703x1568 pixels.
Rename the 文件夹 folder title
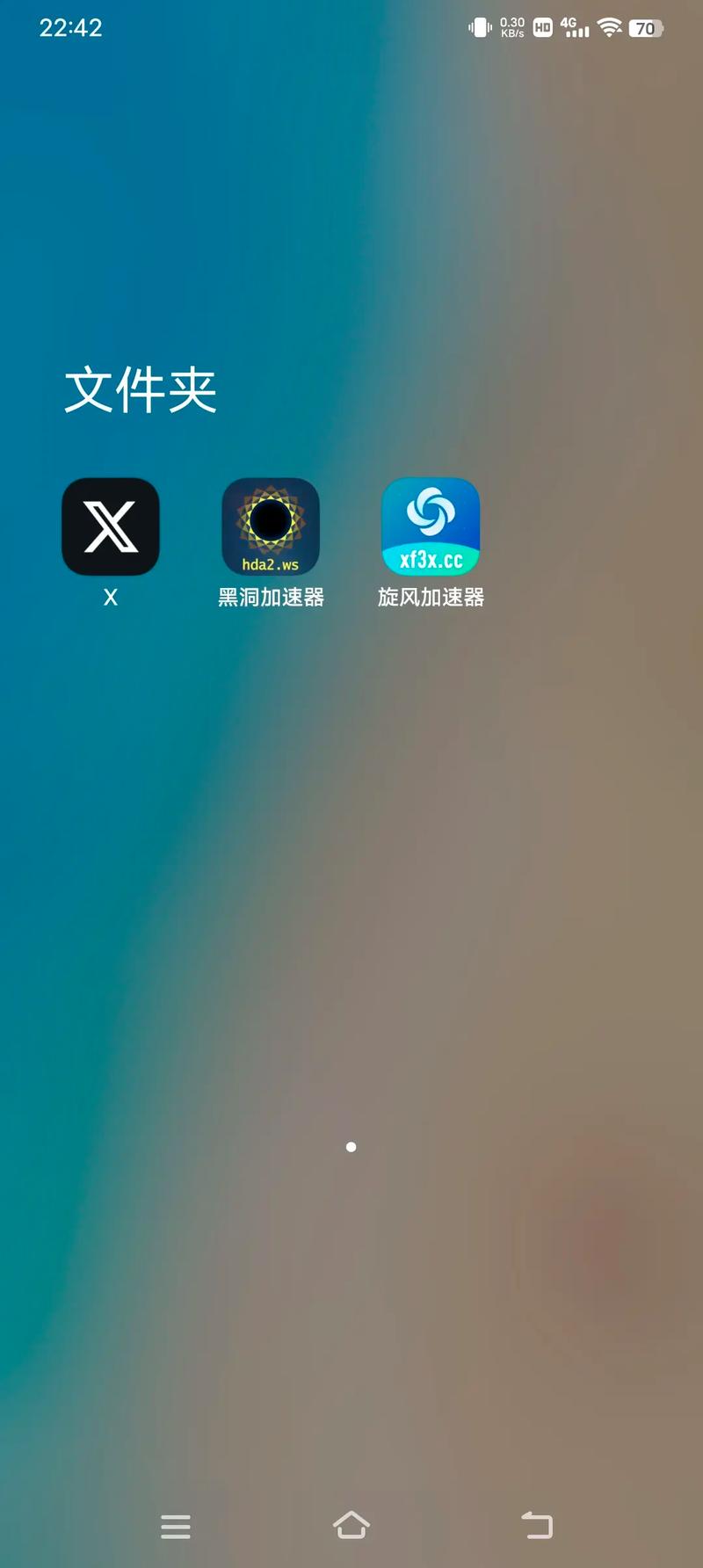(x=141, y=390)
